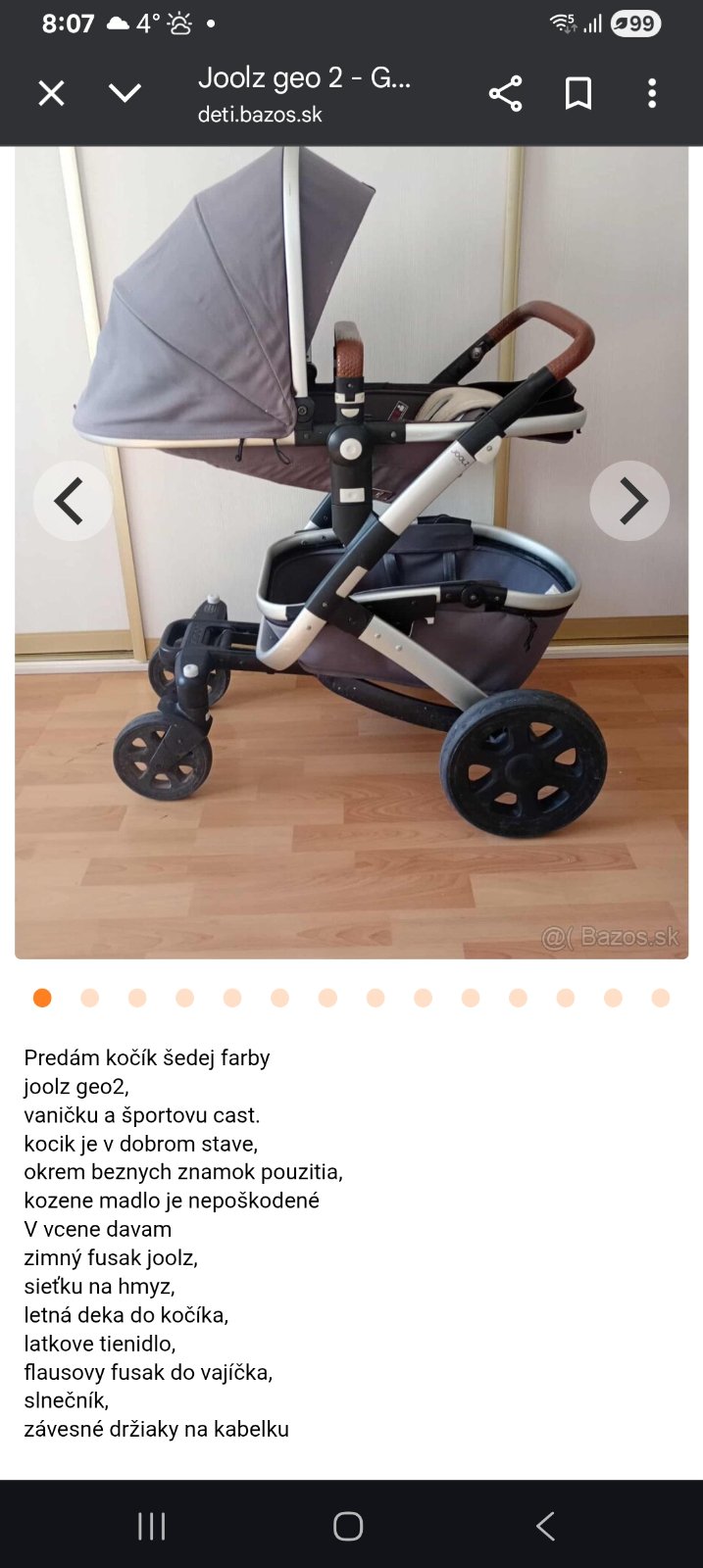Bookmark this bazos.sk page
Image resolution: width=703 pixels, height=1568 pixels.
click(x=578, y=94)
